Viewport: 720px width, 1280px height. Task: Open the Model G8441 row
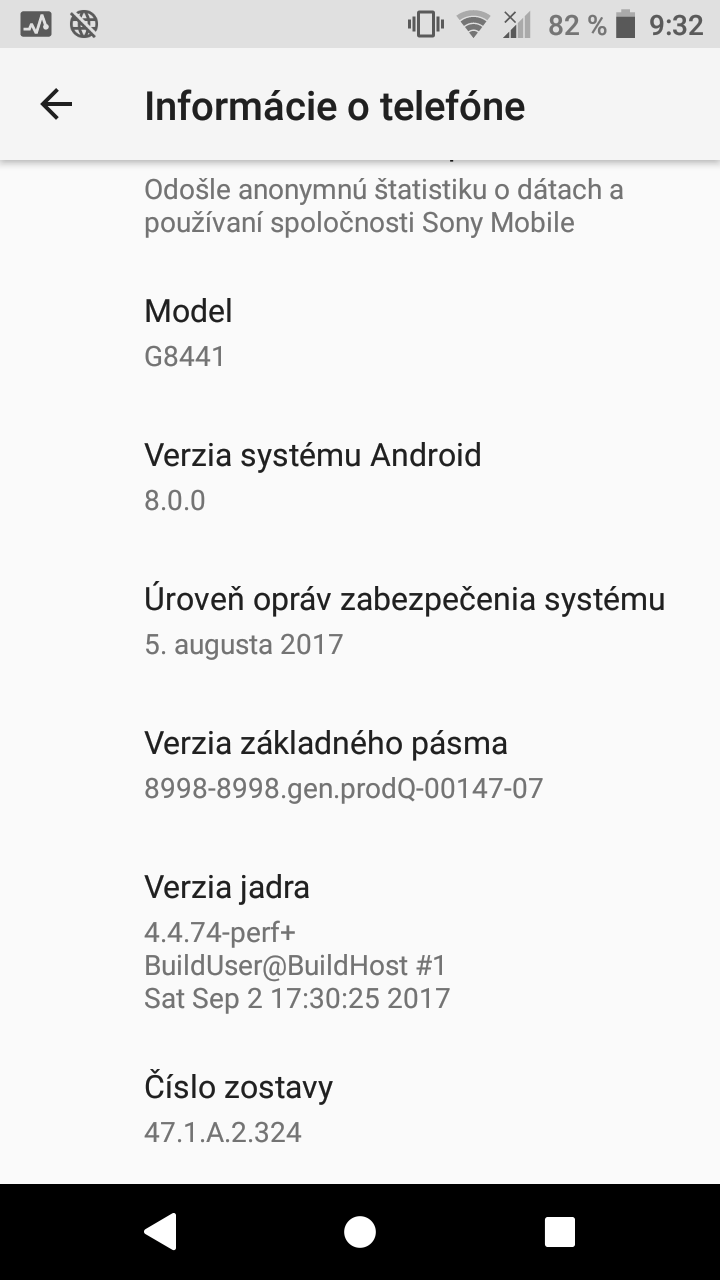[360, 333]
